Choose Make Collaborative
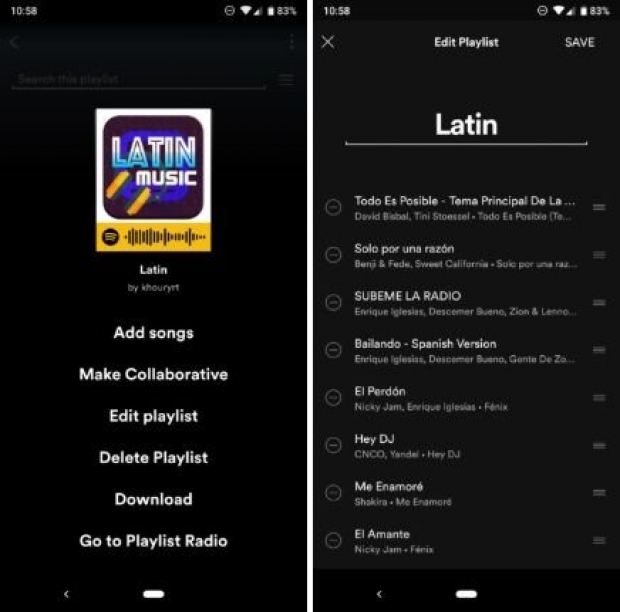 click(153, 374)
